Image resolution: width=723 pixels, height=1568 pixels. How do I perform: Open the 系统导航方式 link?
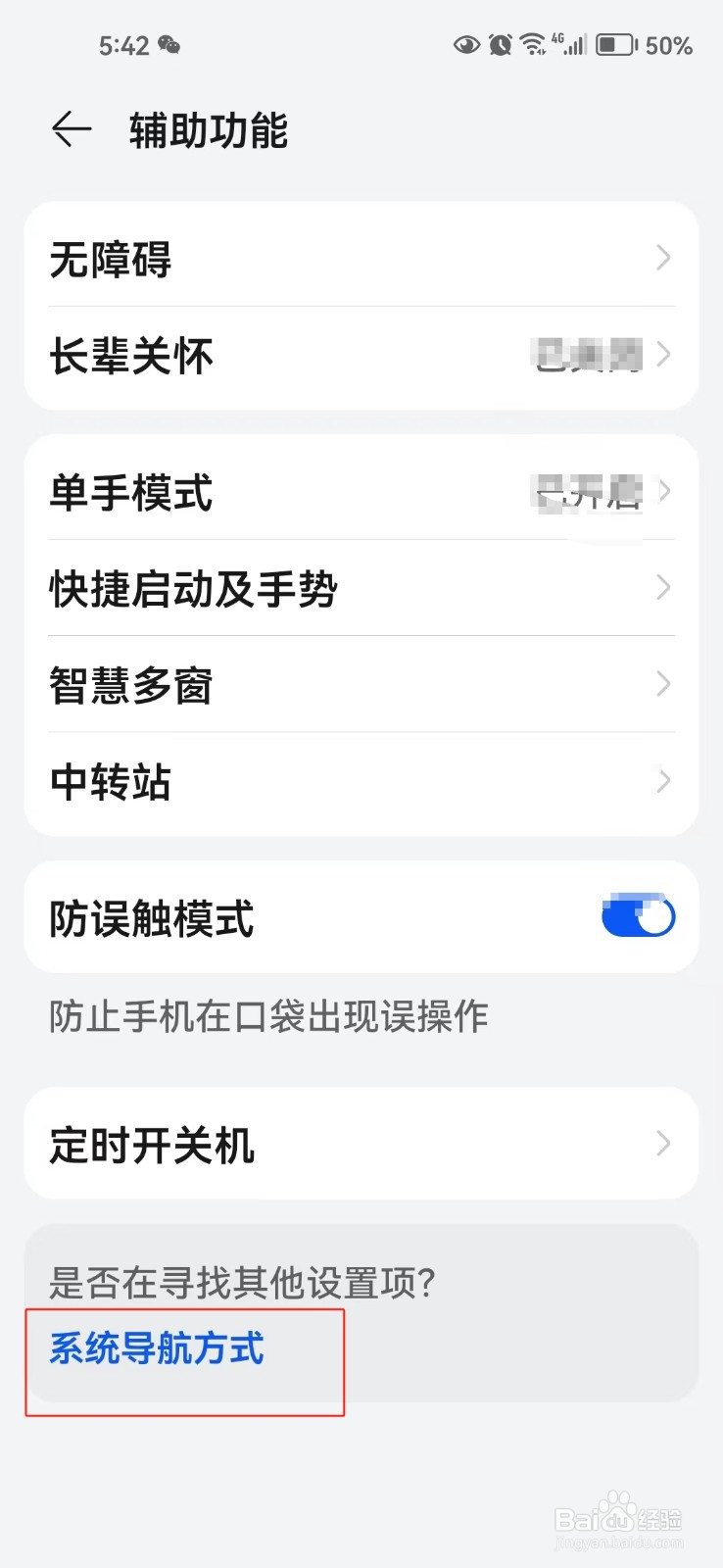click(x=156, y=1349)
